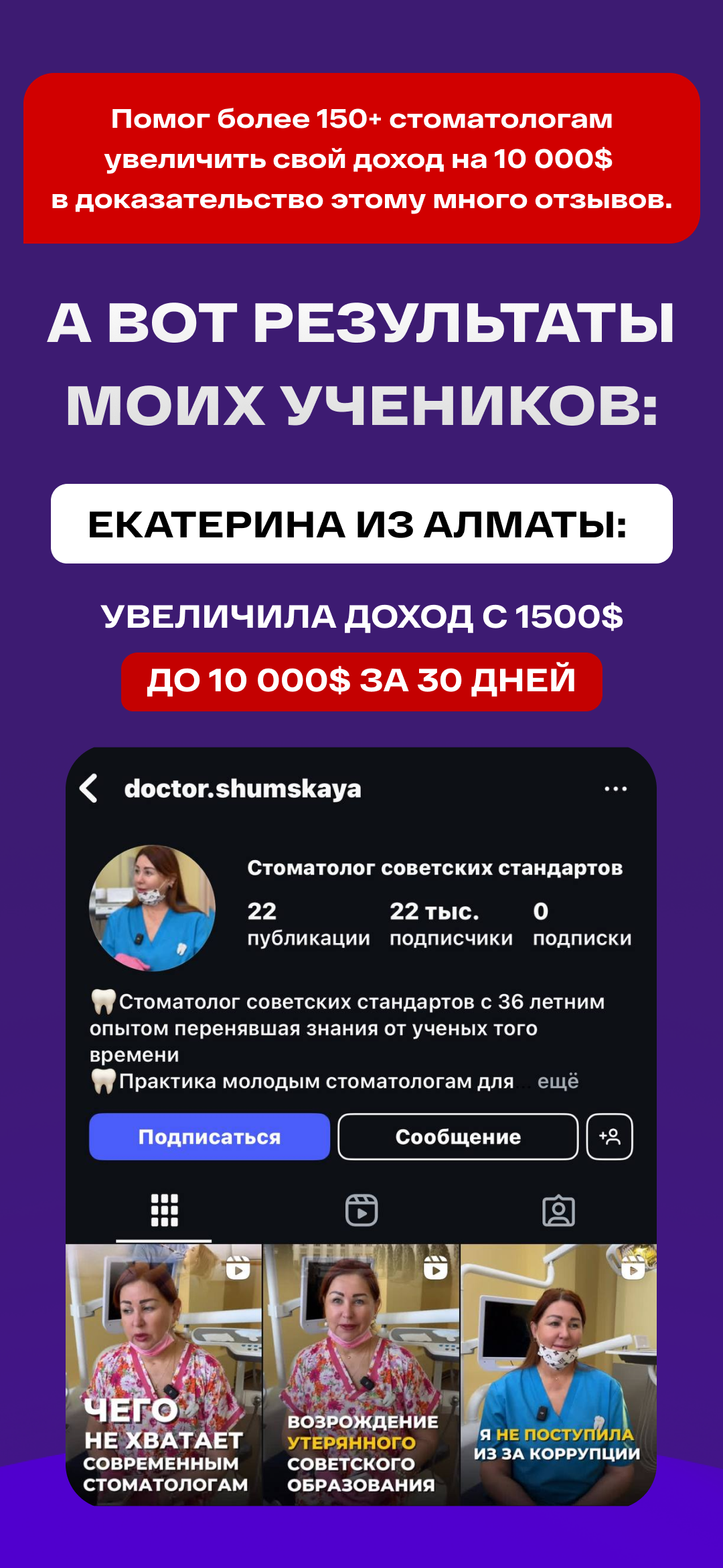Viewport: 723px width, 1568px height.
Task: Select the 0 подписки count
Action: click(580, 924)
